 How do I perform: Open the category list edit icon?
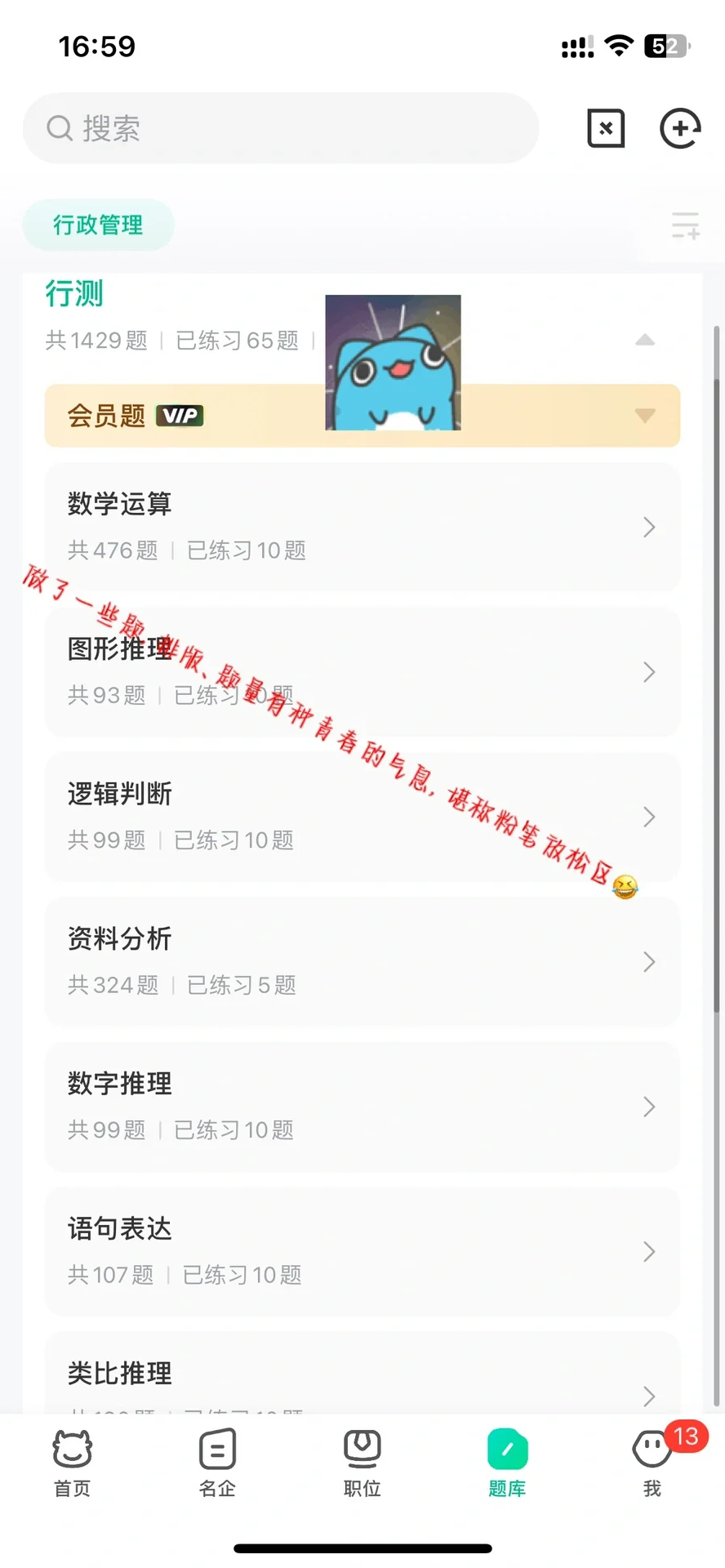tap(685, 225)
